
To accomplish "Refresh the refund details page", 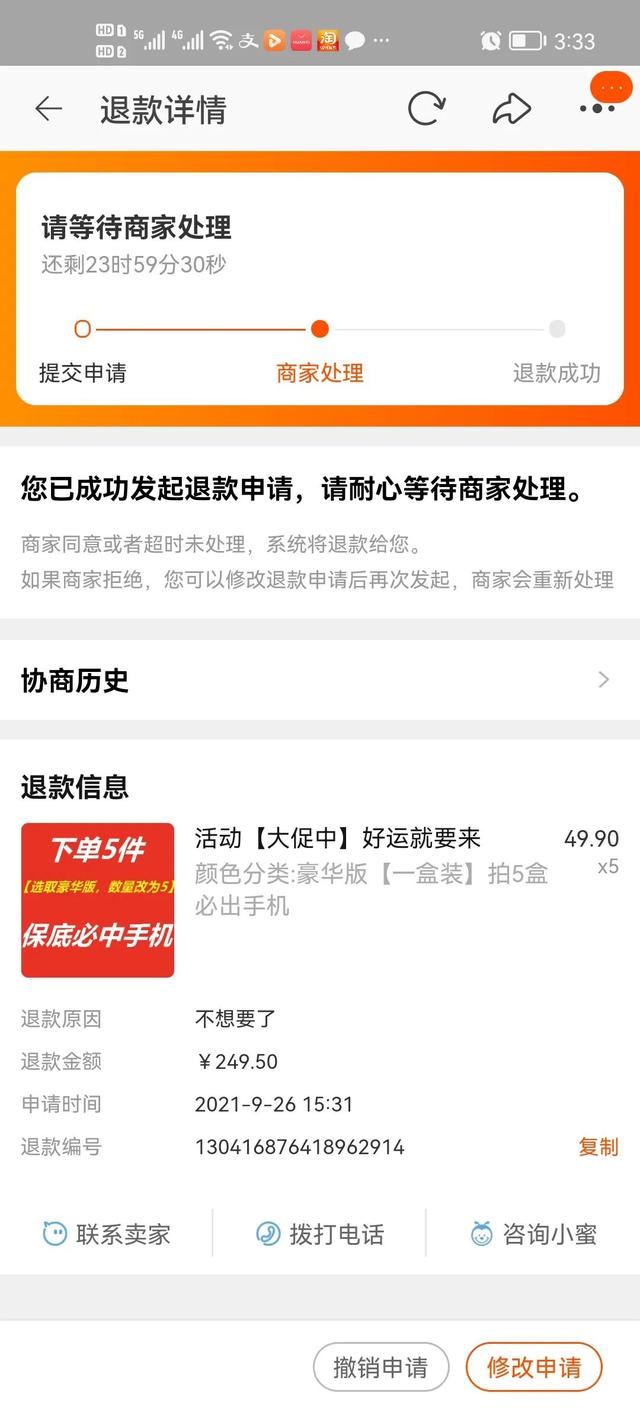I will pos(426,109).
